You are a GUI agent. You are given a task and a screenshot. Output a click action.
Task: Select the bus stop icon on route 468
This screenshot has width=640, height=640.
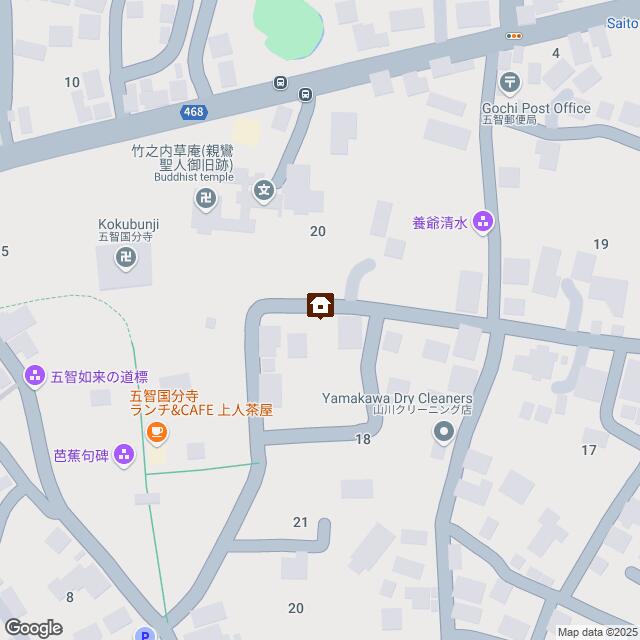point(305,95)
